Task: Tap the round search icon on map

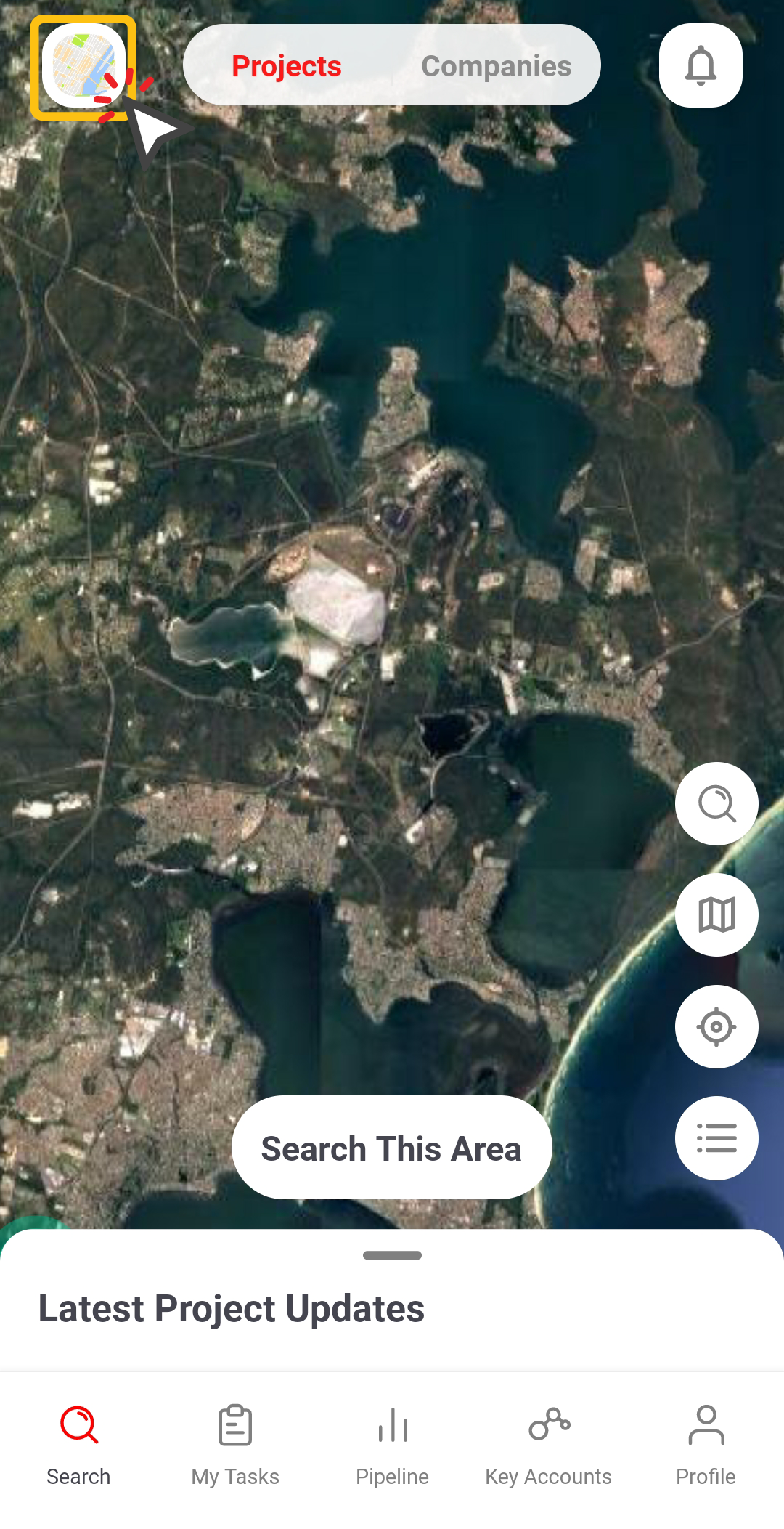Action: pos(716,803)
